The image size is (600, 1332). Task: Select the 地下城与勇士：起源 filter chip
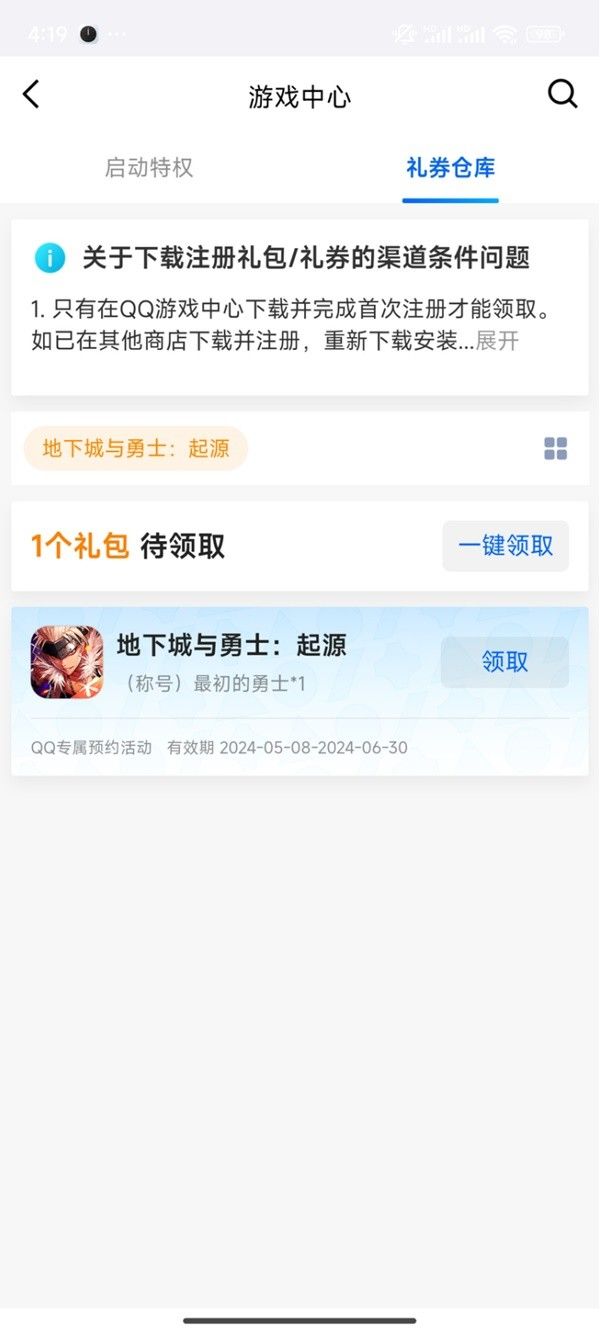click(x=136, y=448)
